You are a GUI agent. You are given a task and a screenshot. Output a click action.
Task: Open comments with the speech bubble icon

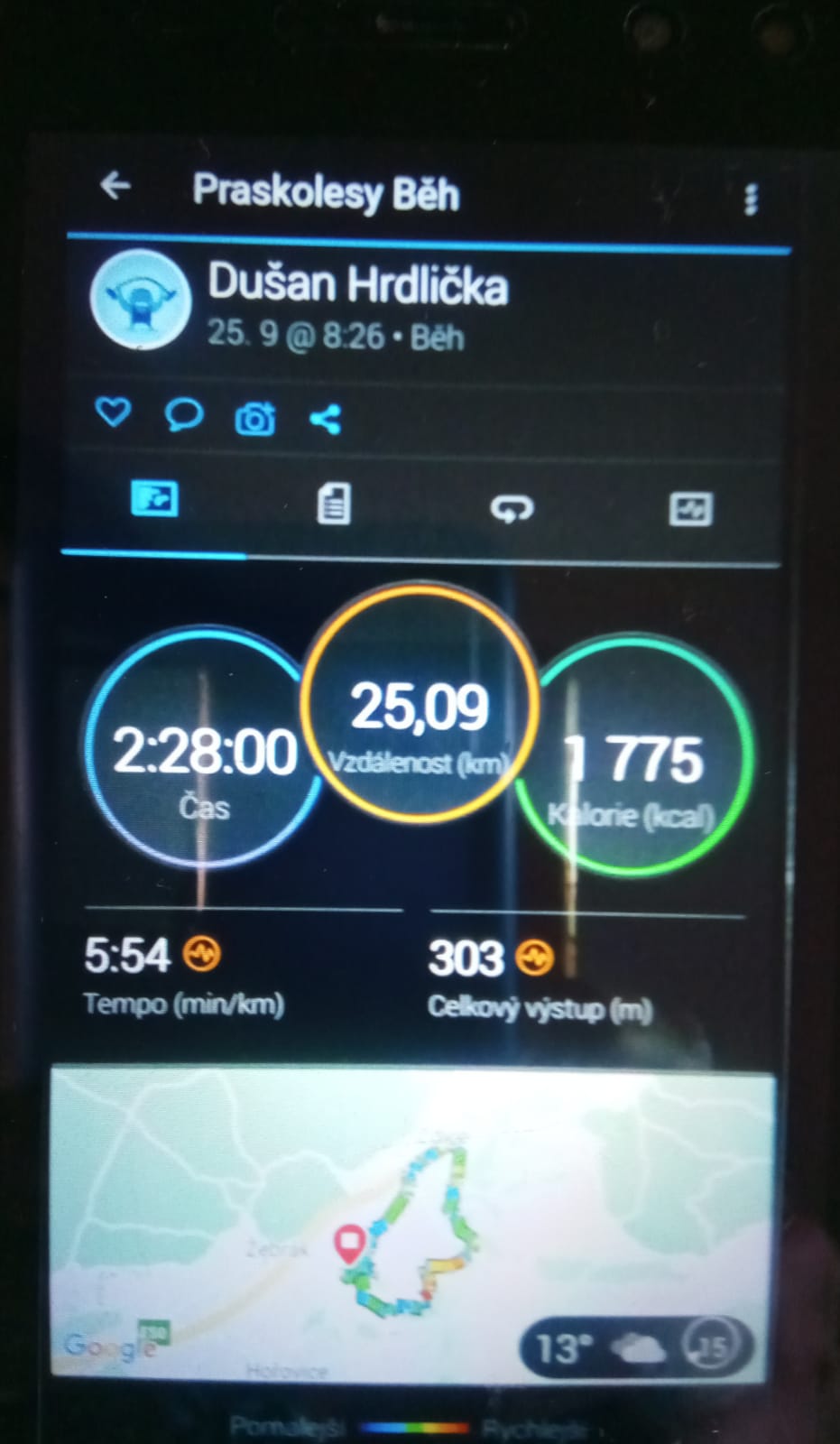[183, 416]
